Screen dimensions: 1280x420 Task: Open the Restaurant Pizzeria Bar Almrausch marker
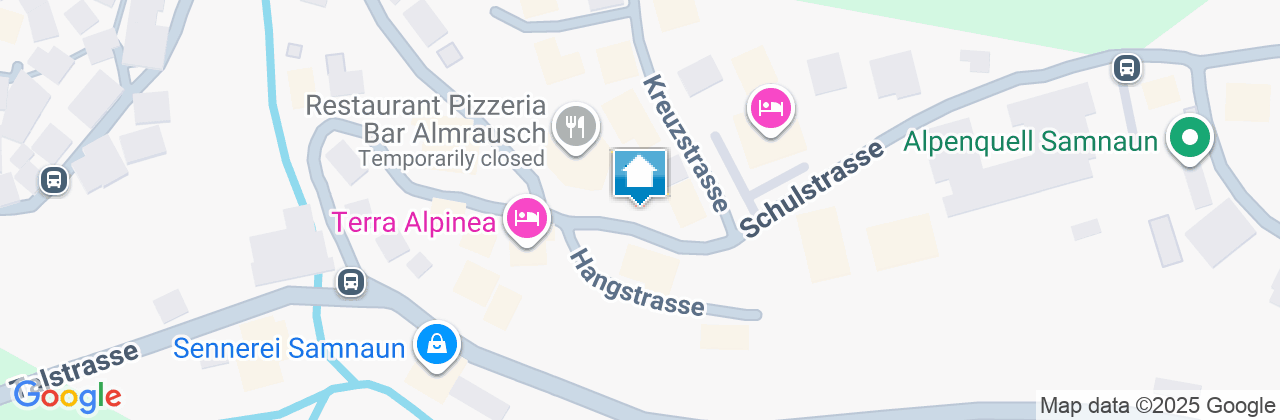coord(576,127)
